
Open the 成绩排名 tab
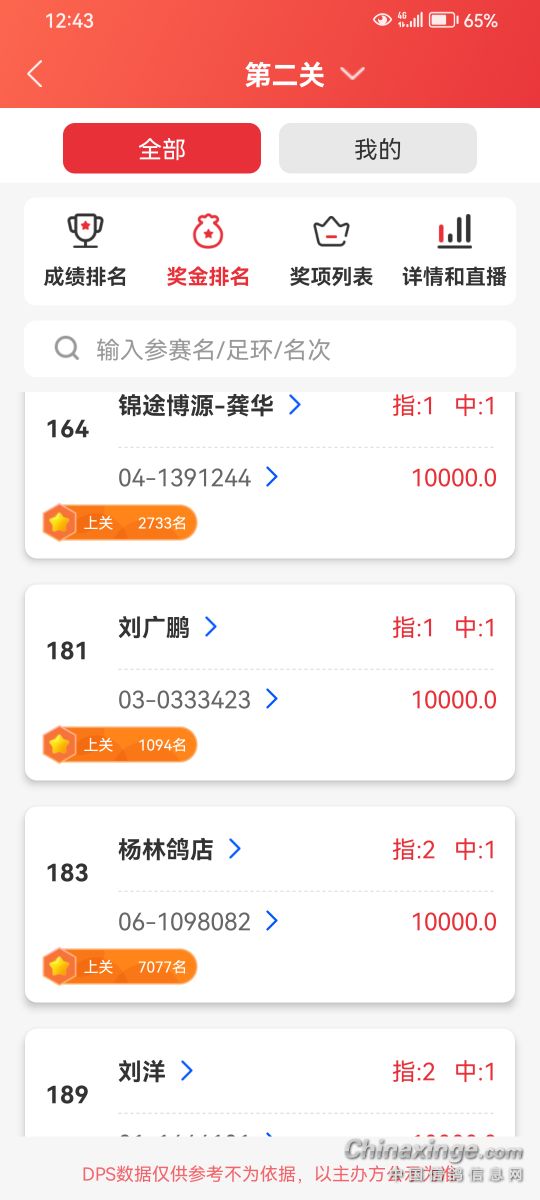(x=85, y=250)
